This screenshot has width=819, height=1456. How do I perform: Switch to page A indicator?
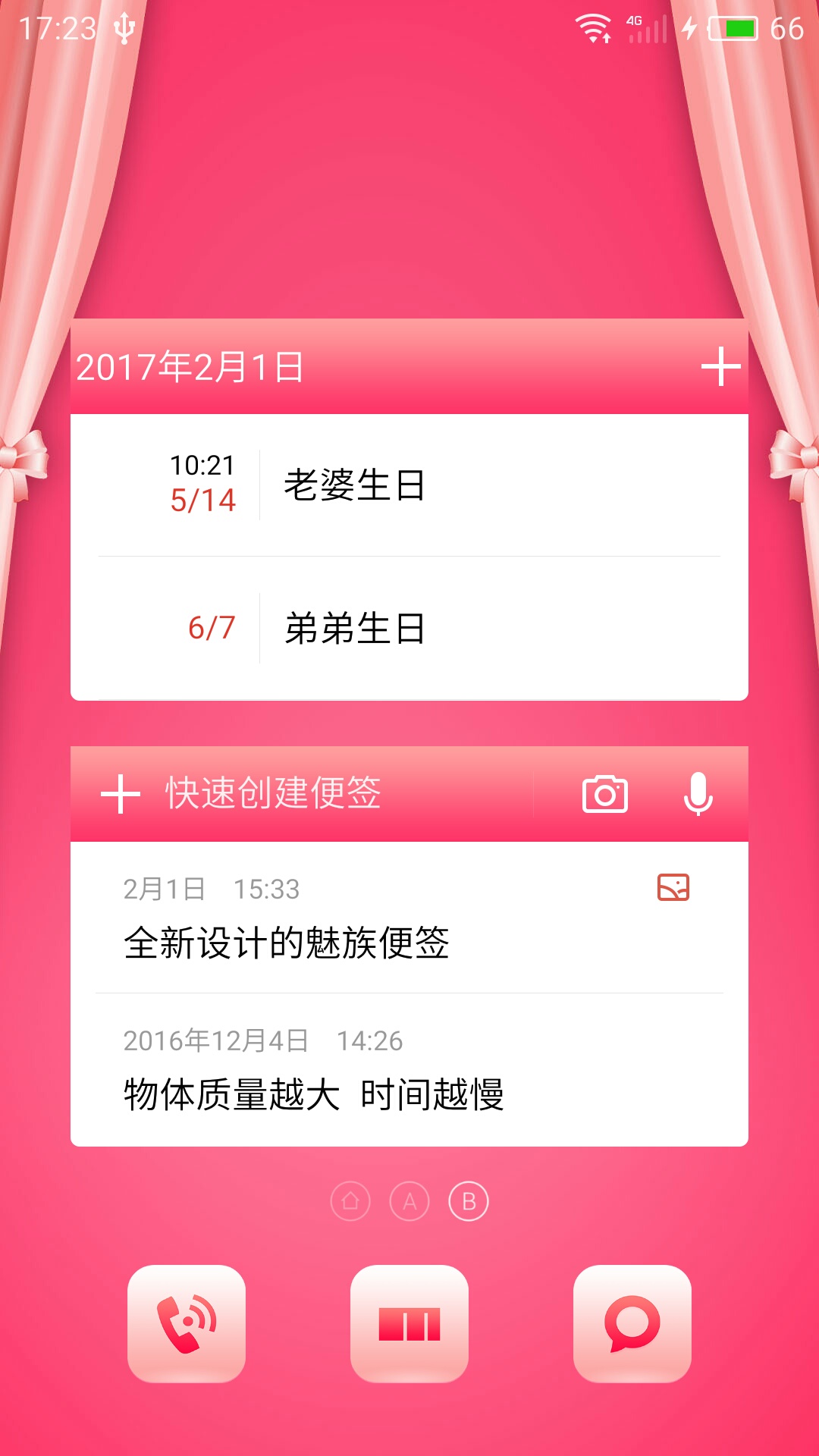[409, 1202]
